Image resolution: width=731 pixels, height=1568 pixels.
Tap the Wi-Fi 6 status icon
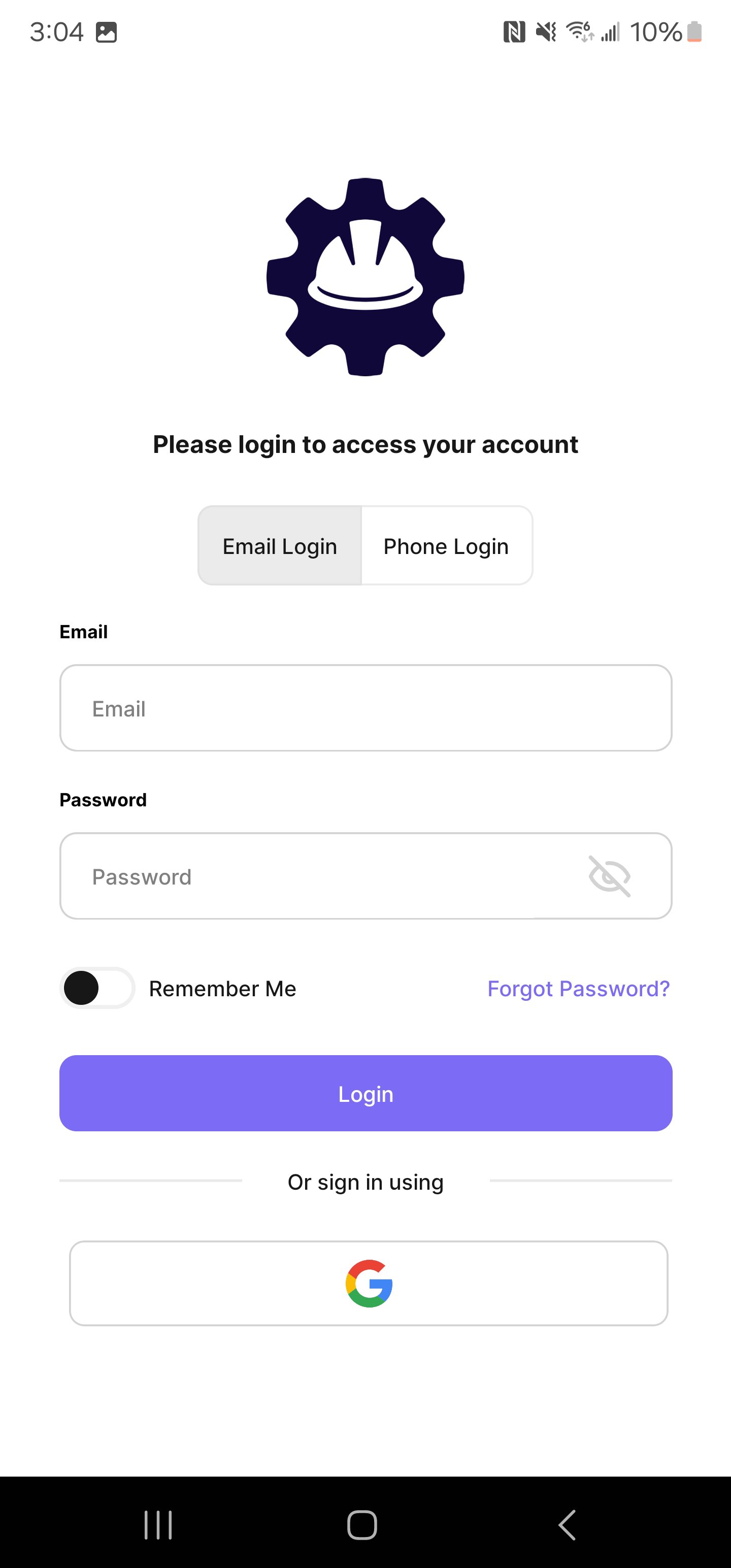point(578,31)
